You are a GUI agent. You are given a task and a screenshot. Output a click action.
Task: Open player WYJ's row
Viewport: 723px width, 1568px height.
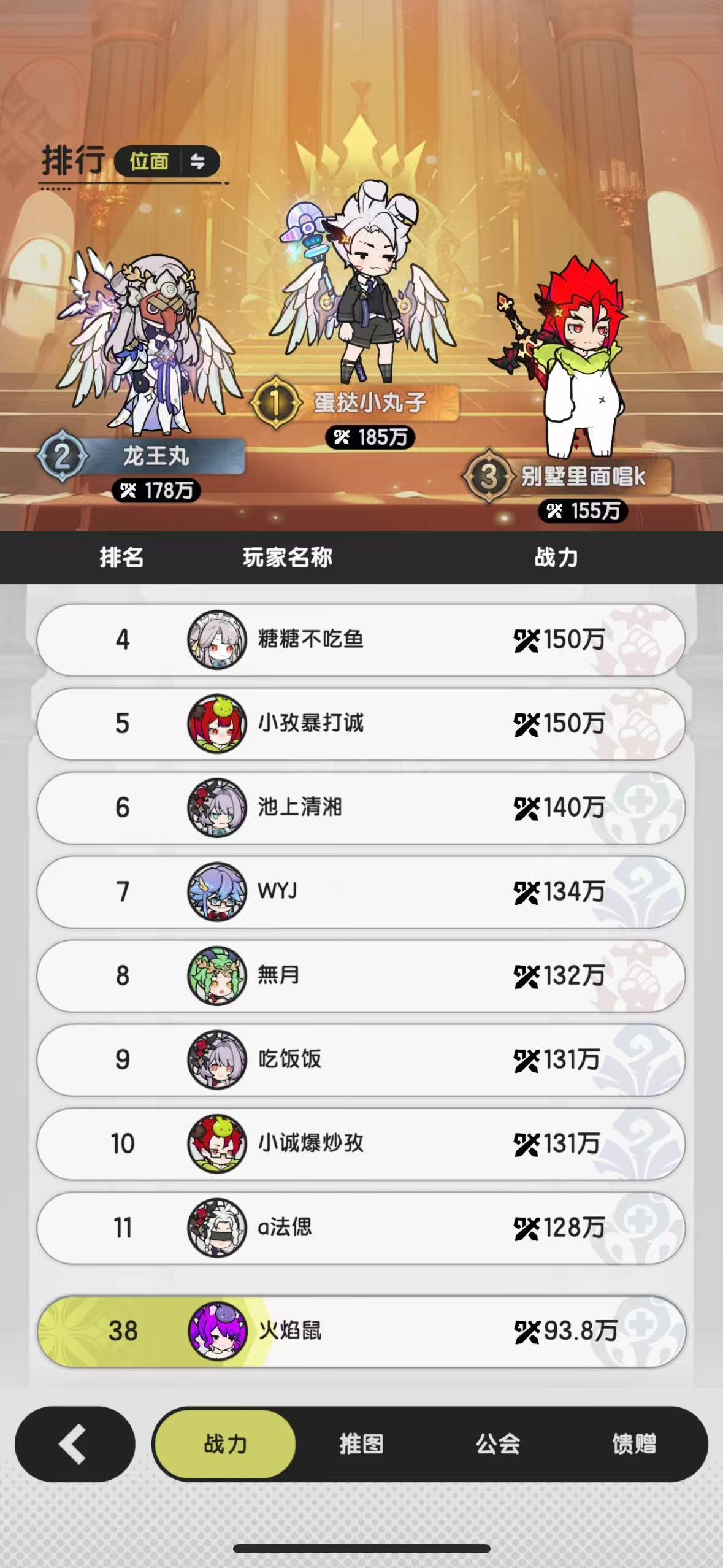361,891
